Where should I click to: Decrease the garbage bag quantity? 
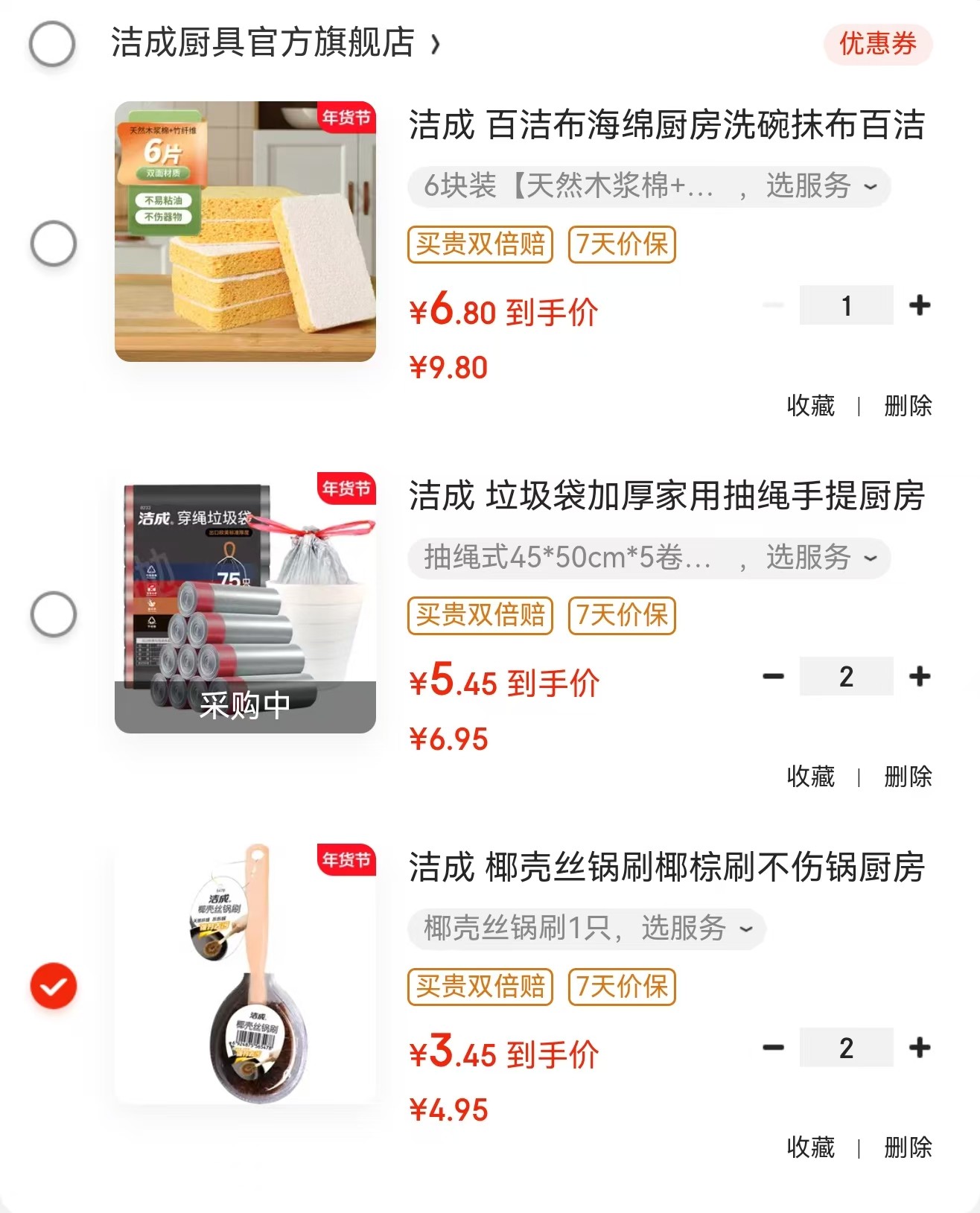(773, 676)
